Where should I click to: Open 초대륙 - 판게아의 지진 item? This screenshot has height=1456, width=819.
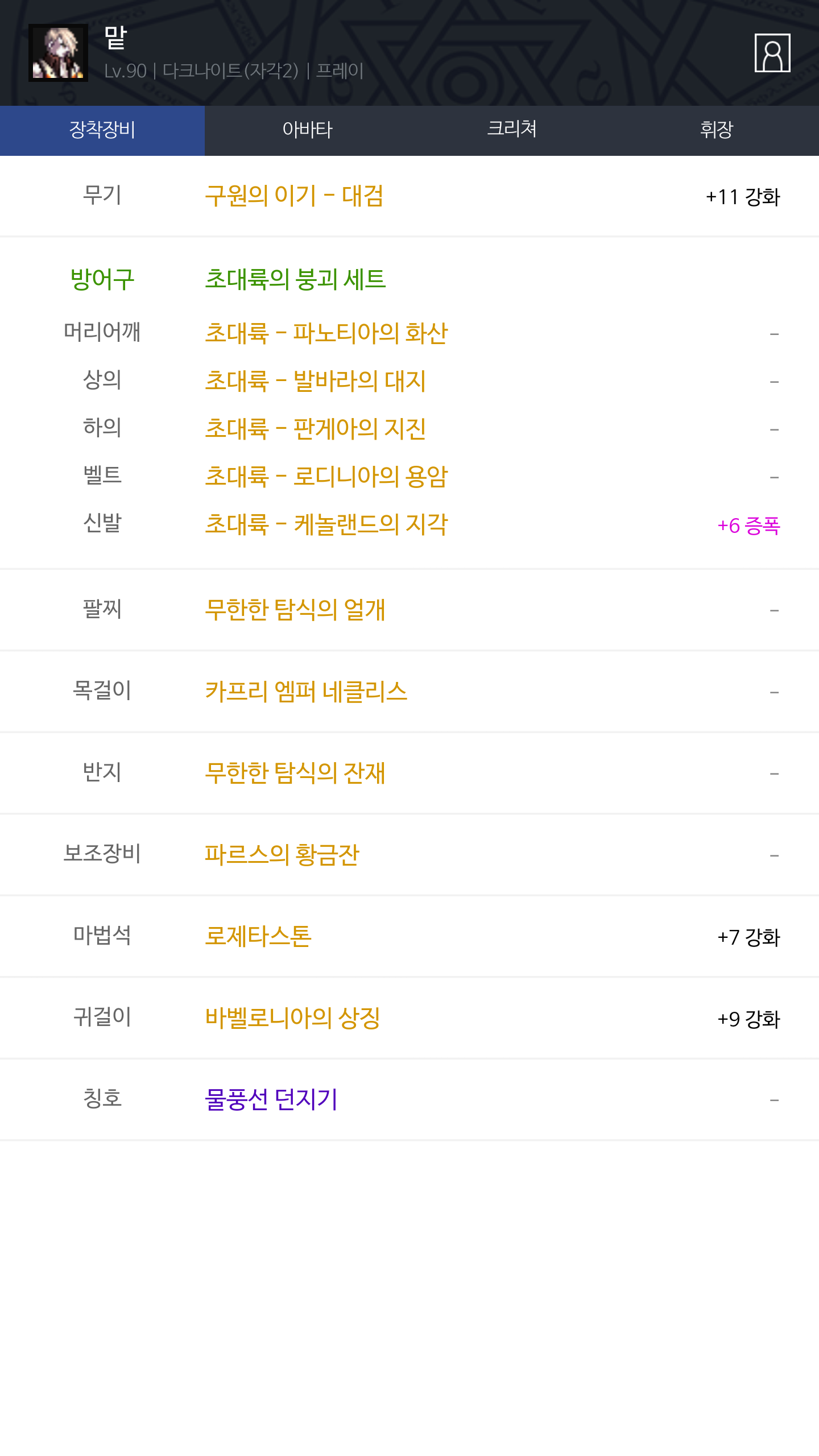[315, 429]
